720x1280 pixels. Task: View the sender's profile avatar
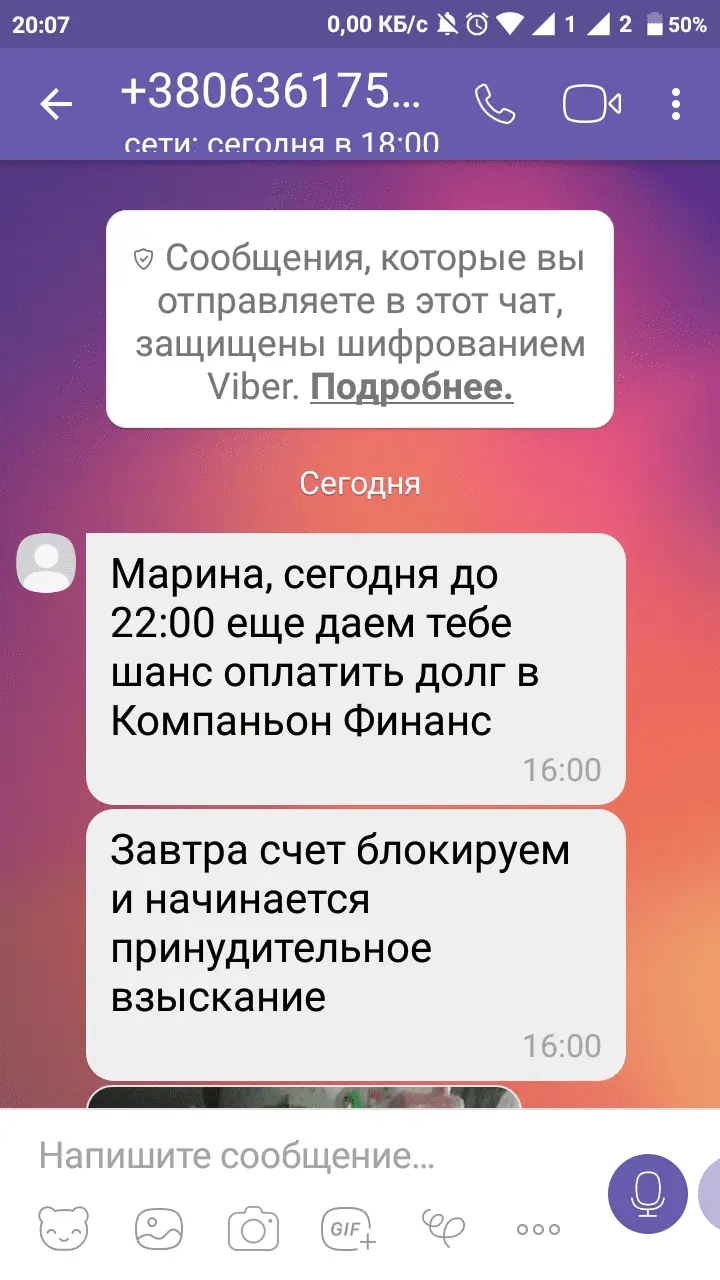click(46, 563)
